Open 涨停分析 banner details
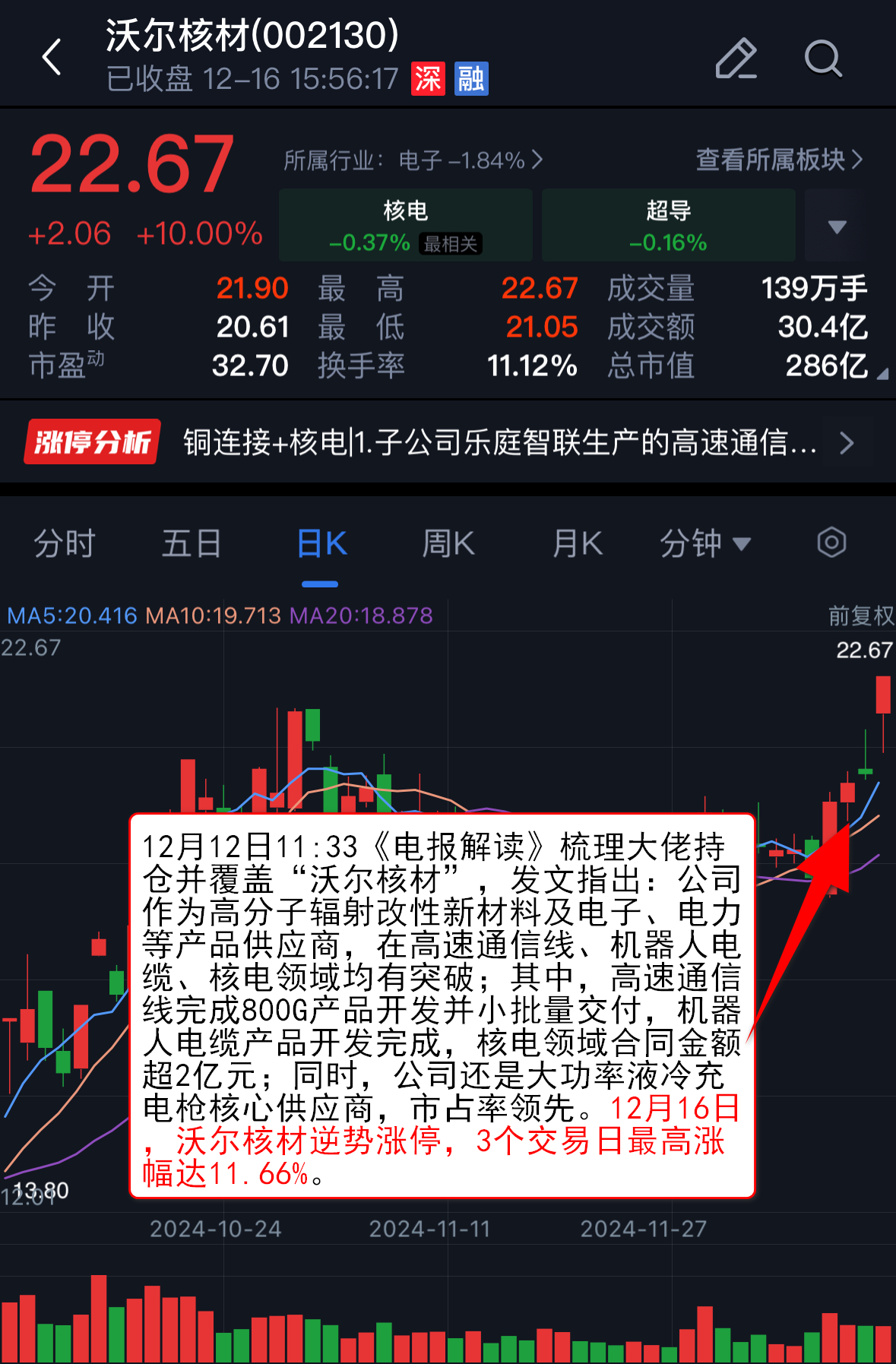The width and height of the screenshot is (896, 1364). pos(448,442)
